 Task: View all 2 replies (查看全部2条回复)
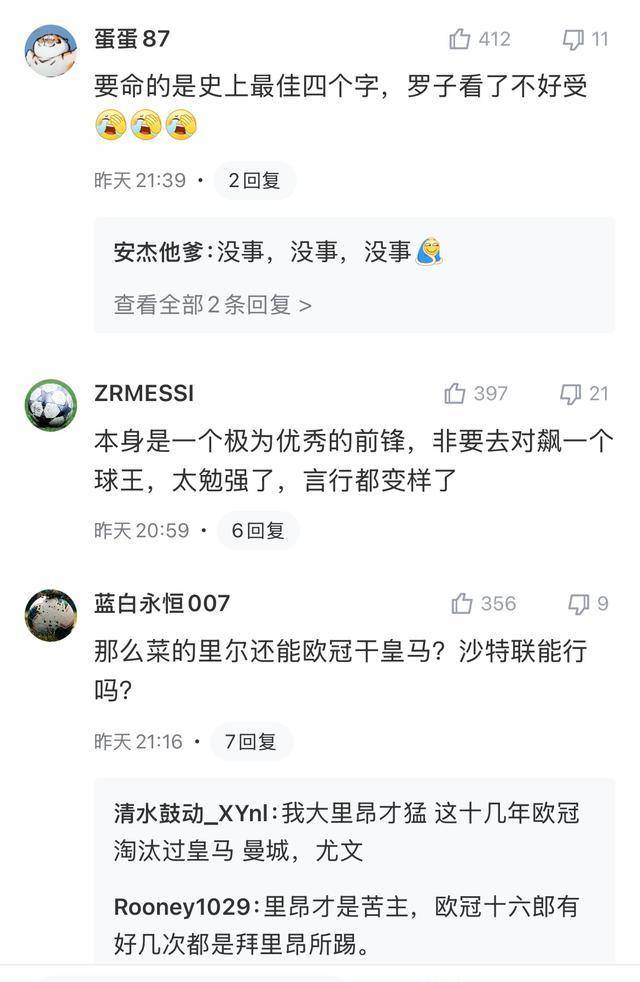coord(212,304)
